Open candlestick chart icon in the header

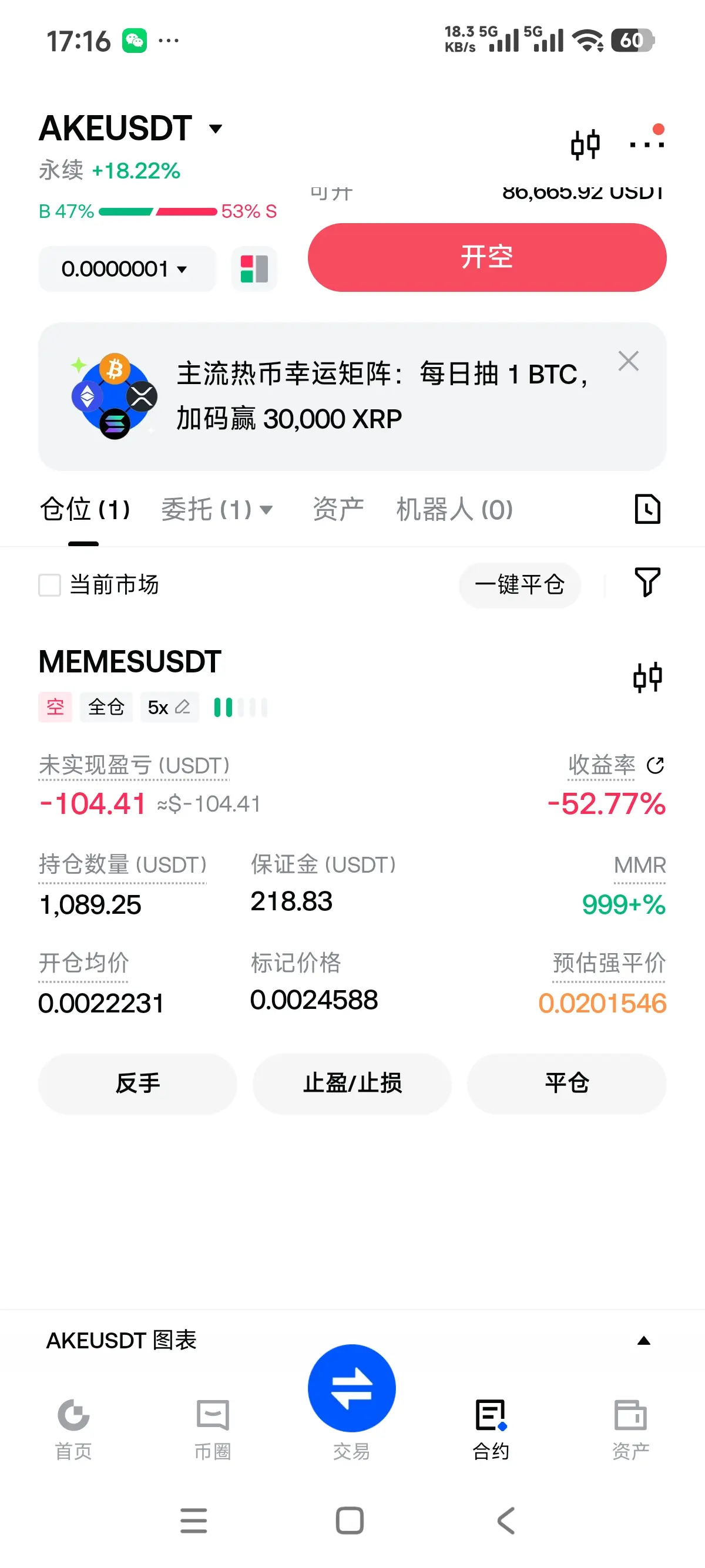(585, 144)
